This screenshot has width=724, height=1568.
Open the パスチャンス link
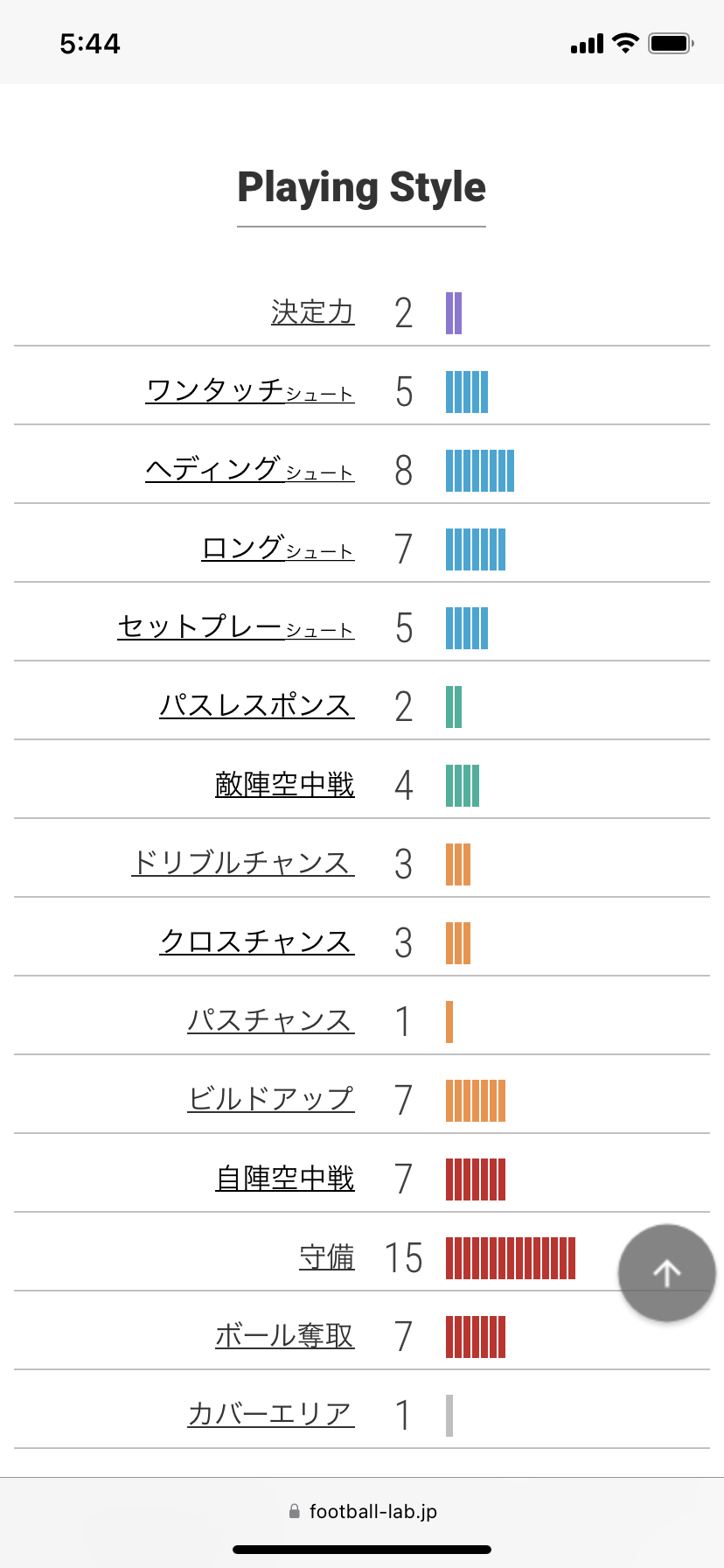coord(271,1020)
